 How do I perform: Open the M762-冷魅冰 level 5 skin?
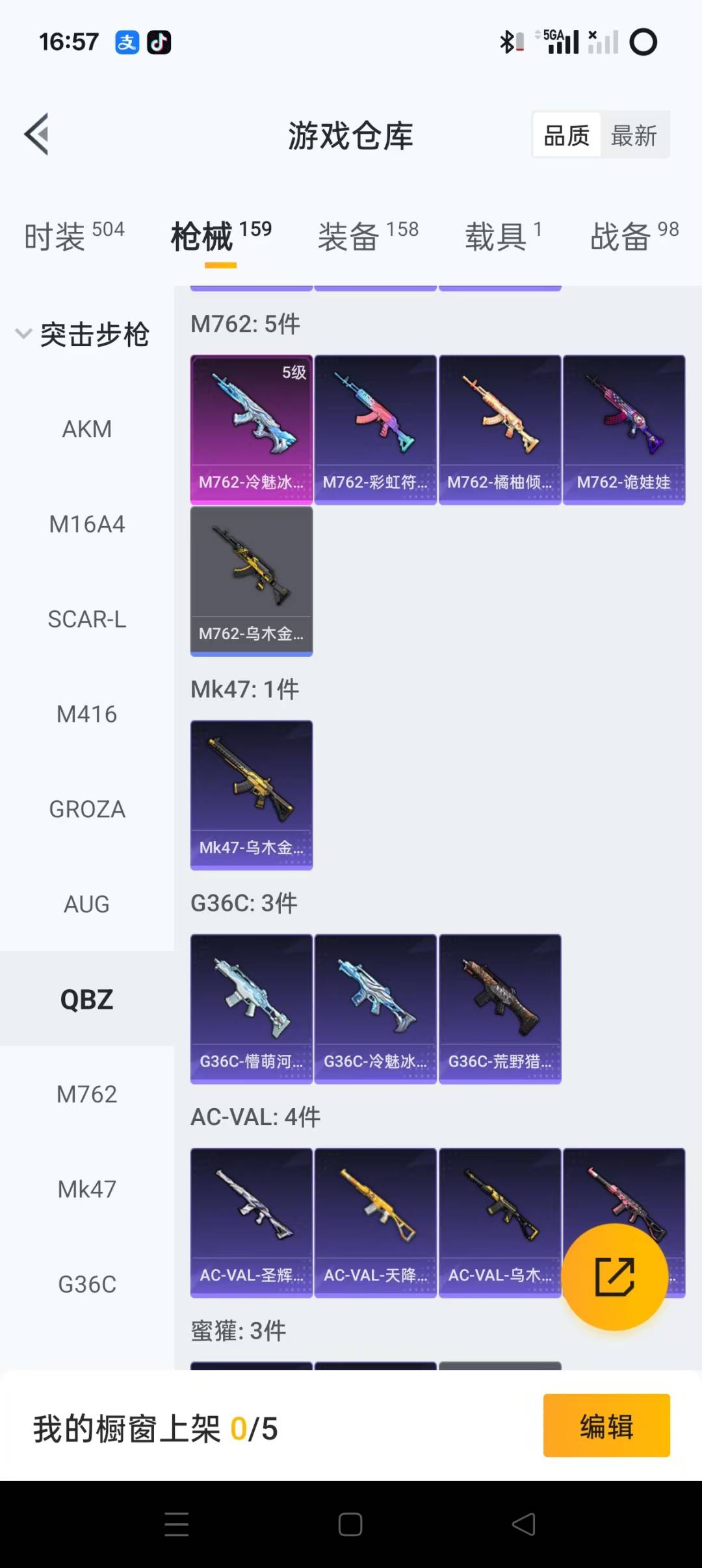[x=252, y=429]
